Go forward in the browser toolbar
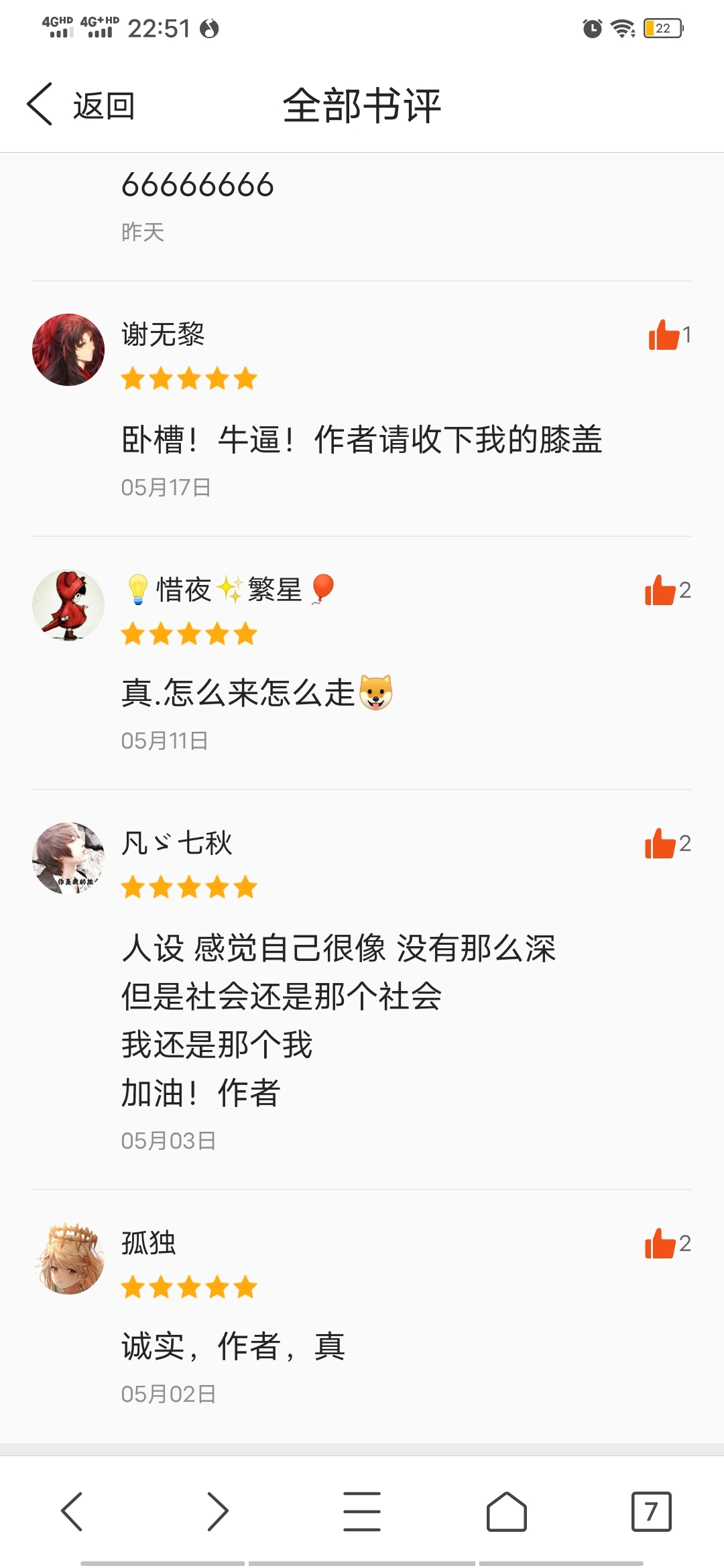Screen dimensions: 724x1568 point(217,1511)
